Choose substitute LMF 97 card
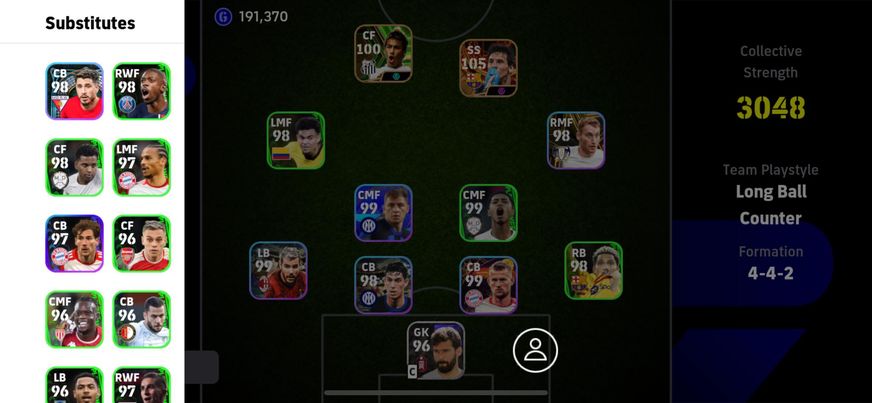Viewport: 872px width, 403px height. [x=141, y=167]
